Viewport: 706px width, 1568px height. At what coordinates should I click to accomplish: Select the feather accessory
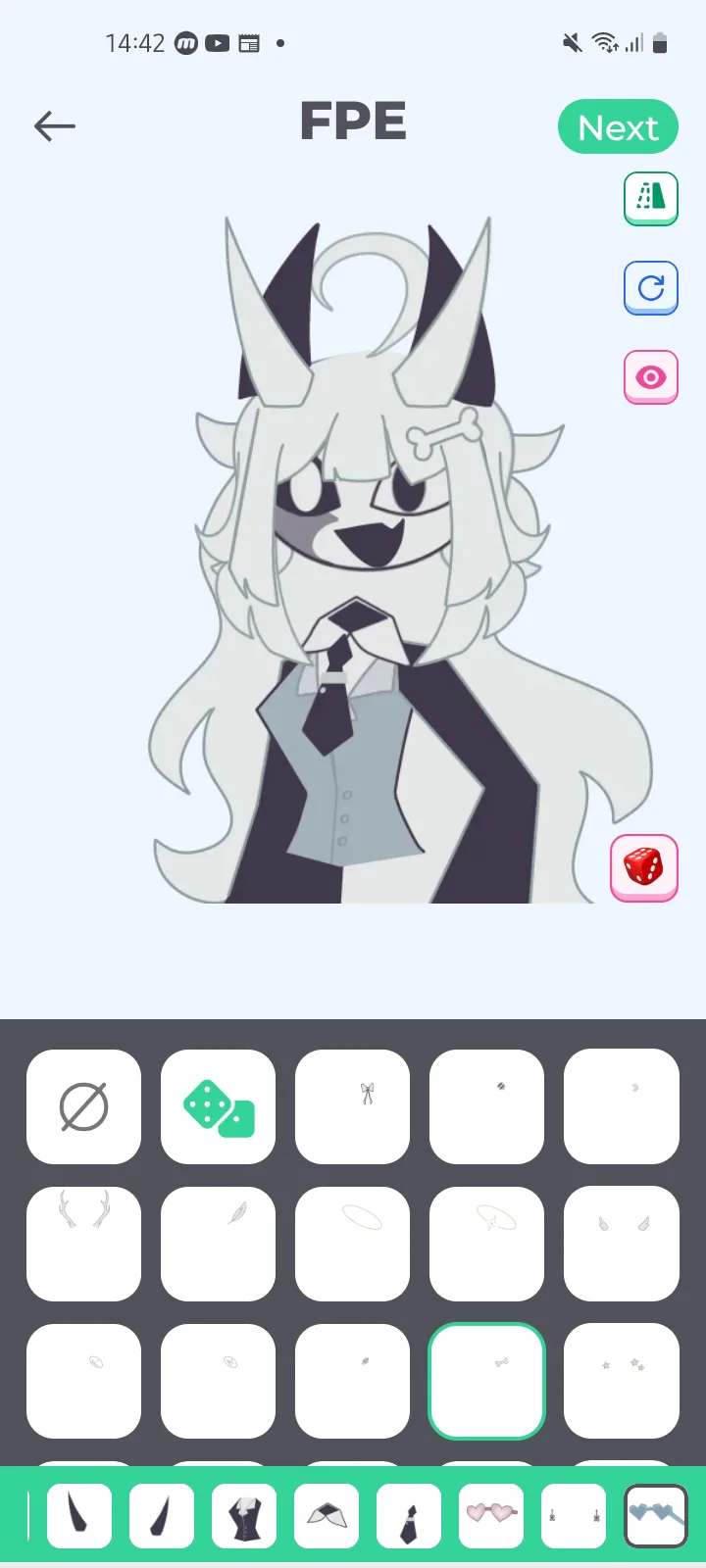point(218,1245)
